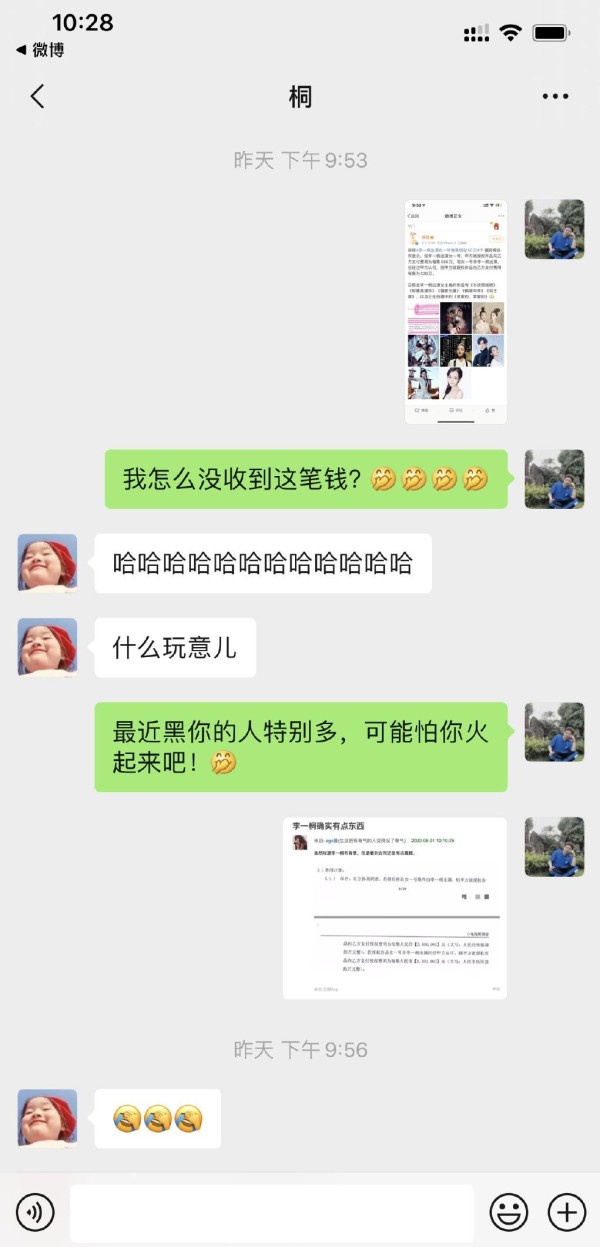Switch to voice message input
The height and width of the screenshot is (1247, 600).
pyautogui.click(x=35, y=1213)
